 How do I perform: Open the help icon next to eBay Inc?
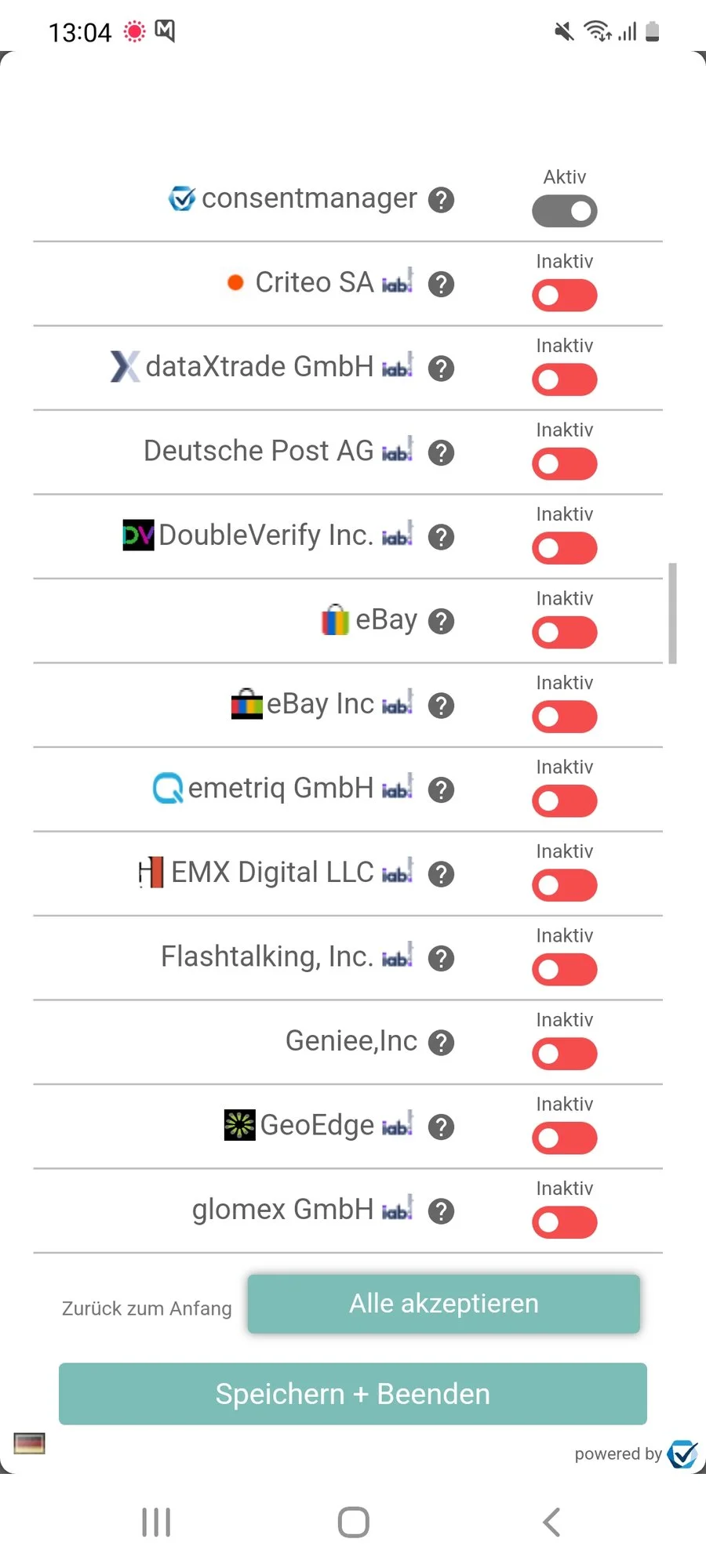[x=441, y=706]
